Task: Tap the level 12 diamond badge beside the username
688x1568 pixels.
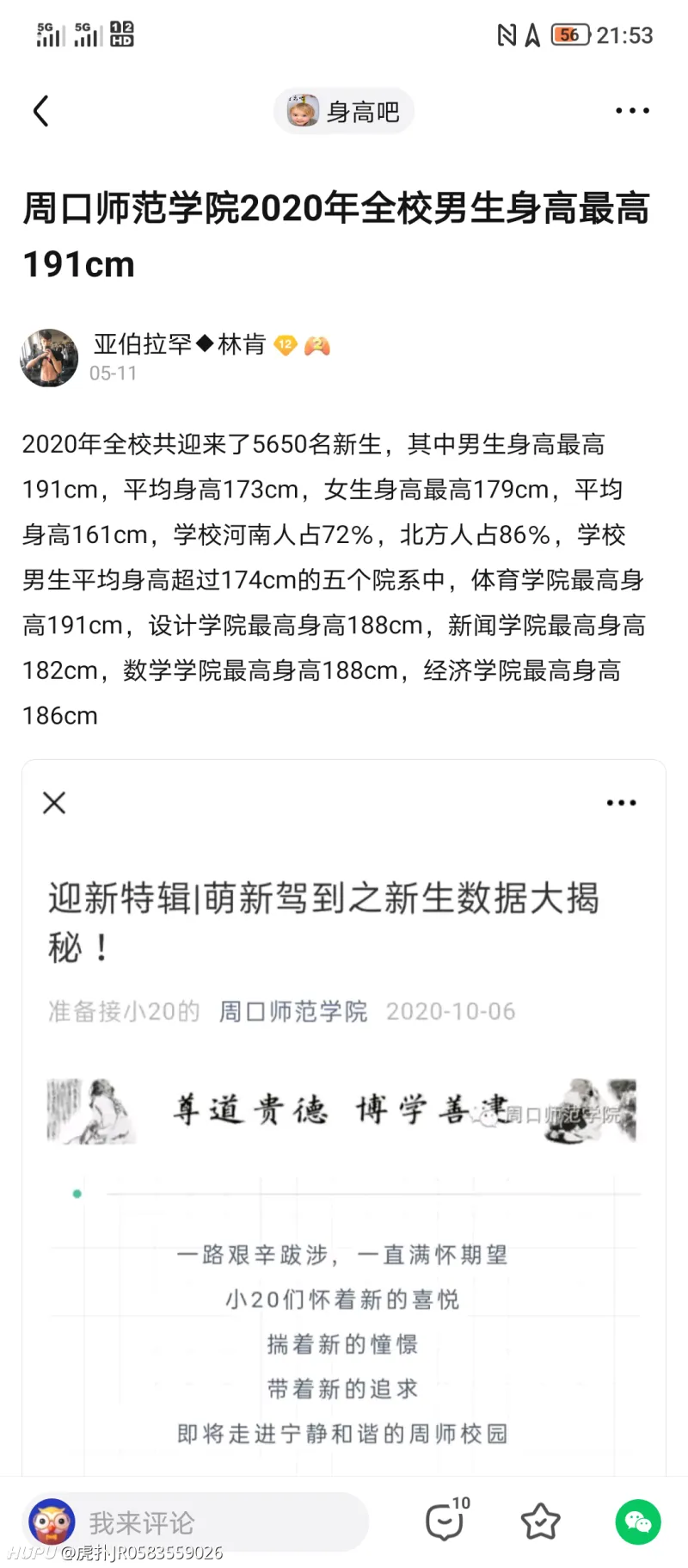Action: pos(284,344)
